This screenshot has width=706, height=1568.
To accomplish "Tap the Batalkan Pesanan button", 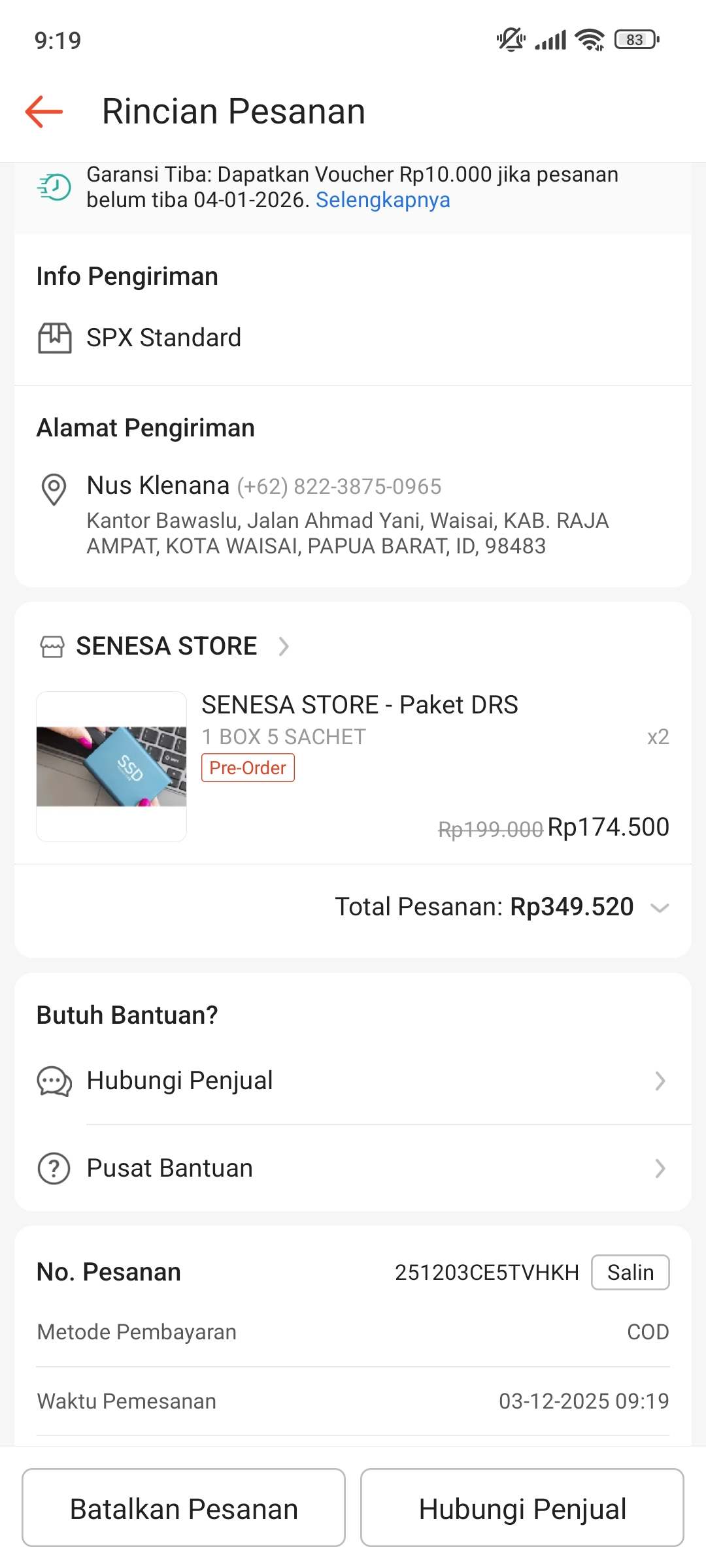I will (184, 1508).
